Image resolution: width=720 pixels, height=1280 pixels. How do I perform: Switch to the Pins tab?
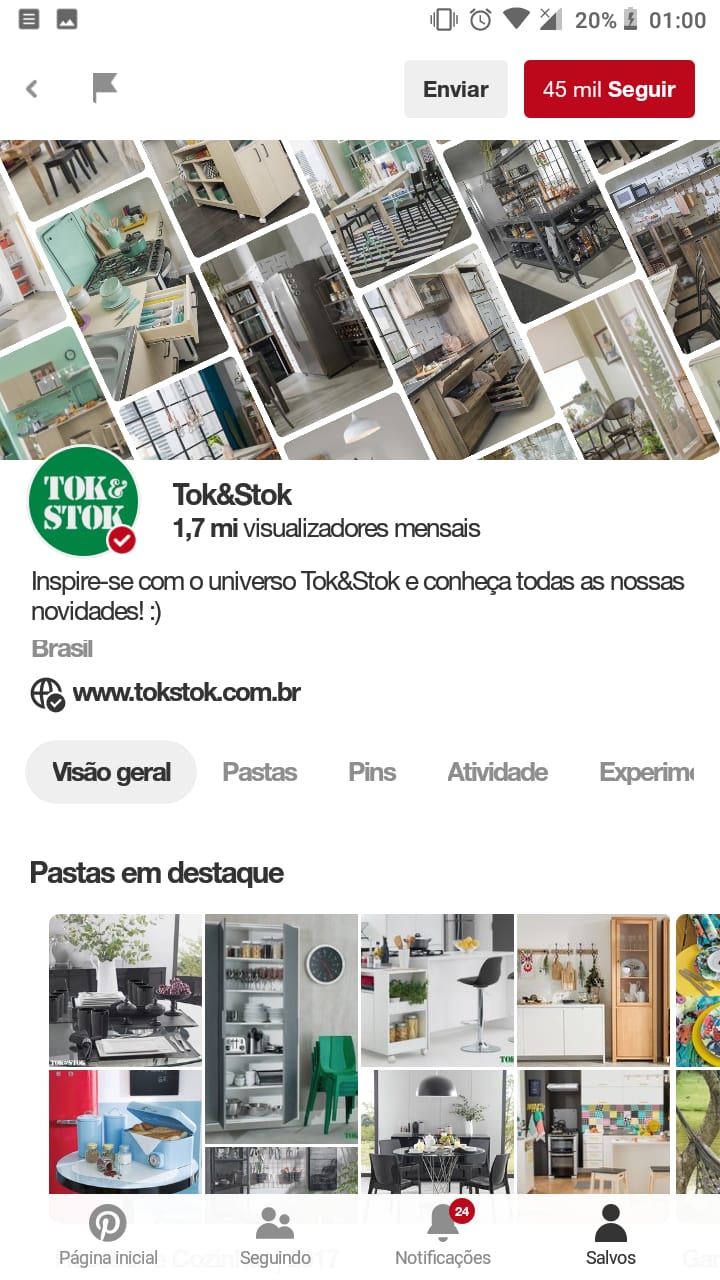(372, 772)
